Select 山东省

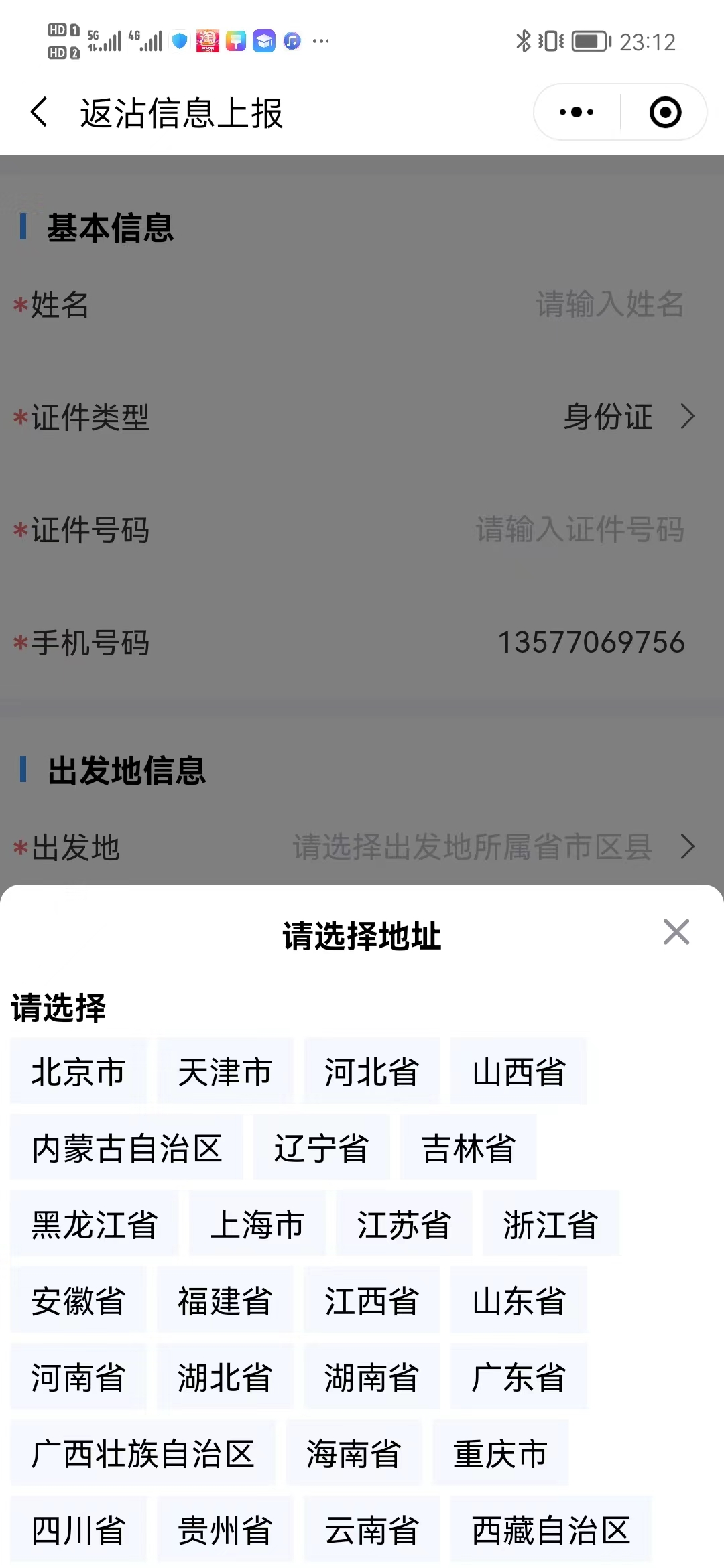pos(519,1301)
